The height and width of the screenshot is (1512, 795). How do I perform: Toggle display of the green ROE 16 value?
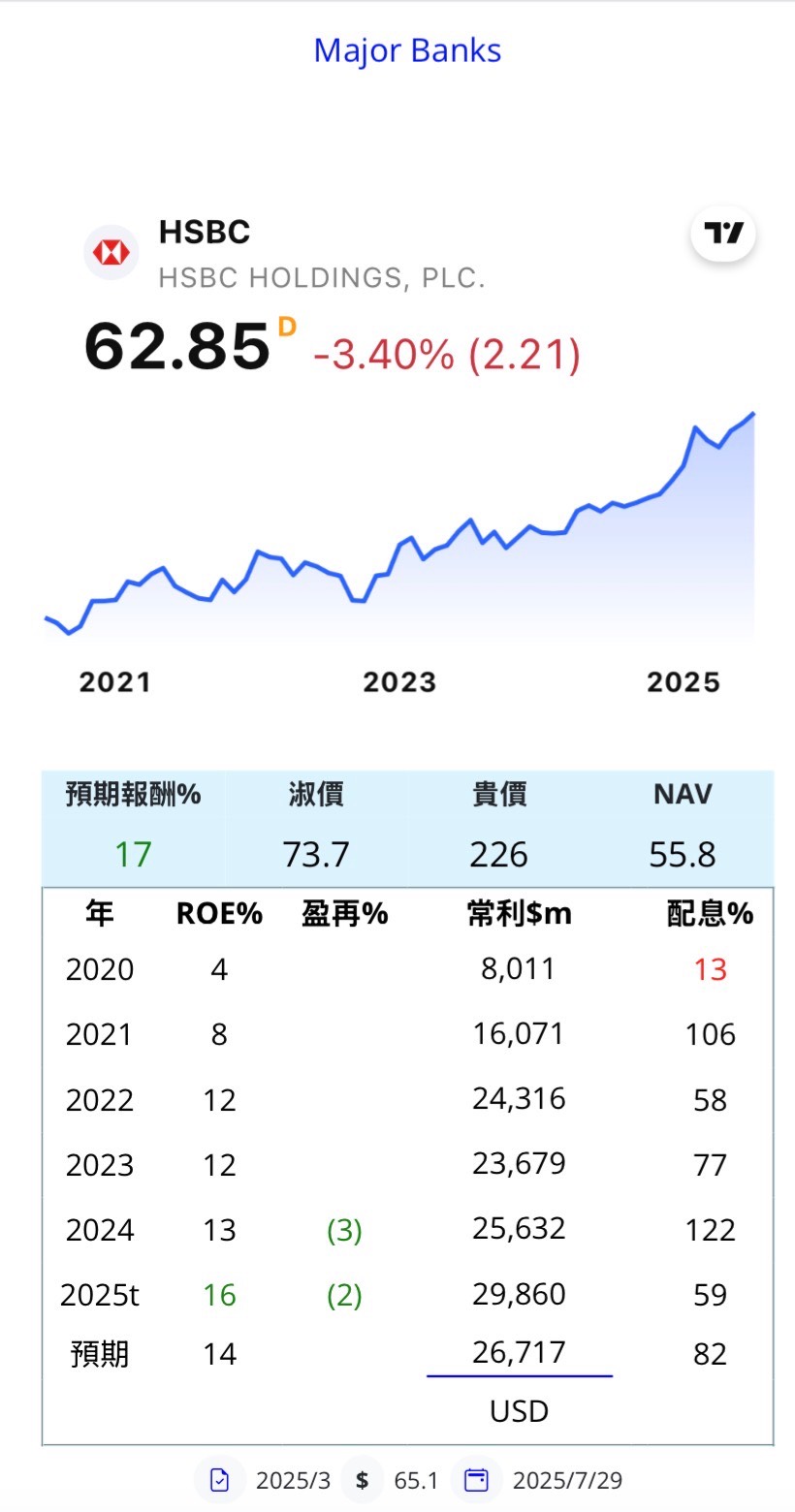[x=219, y=1294]
